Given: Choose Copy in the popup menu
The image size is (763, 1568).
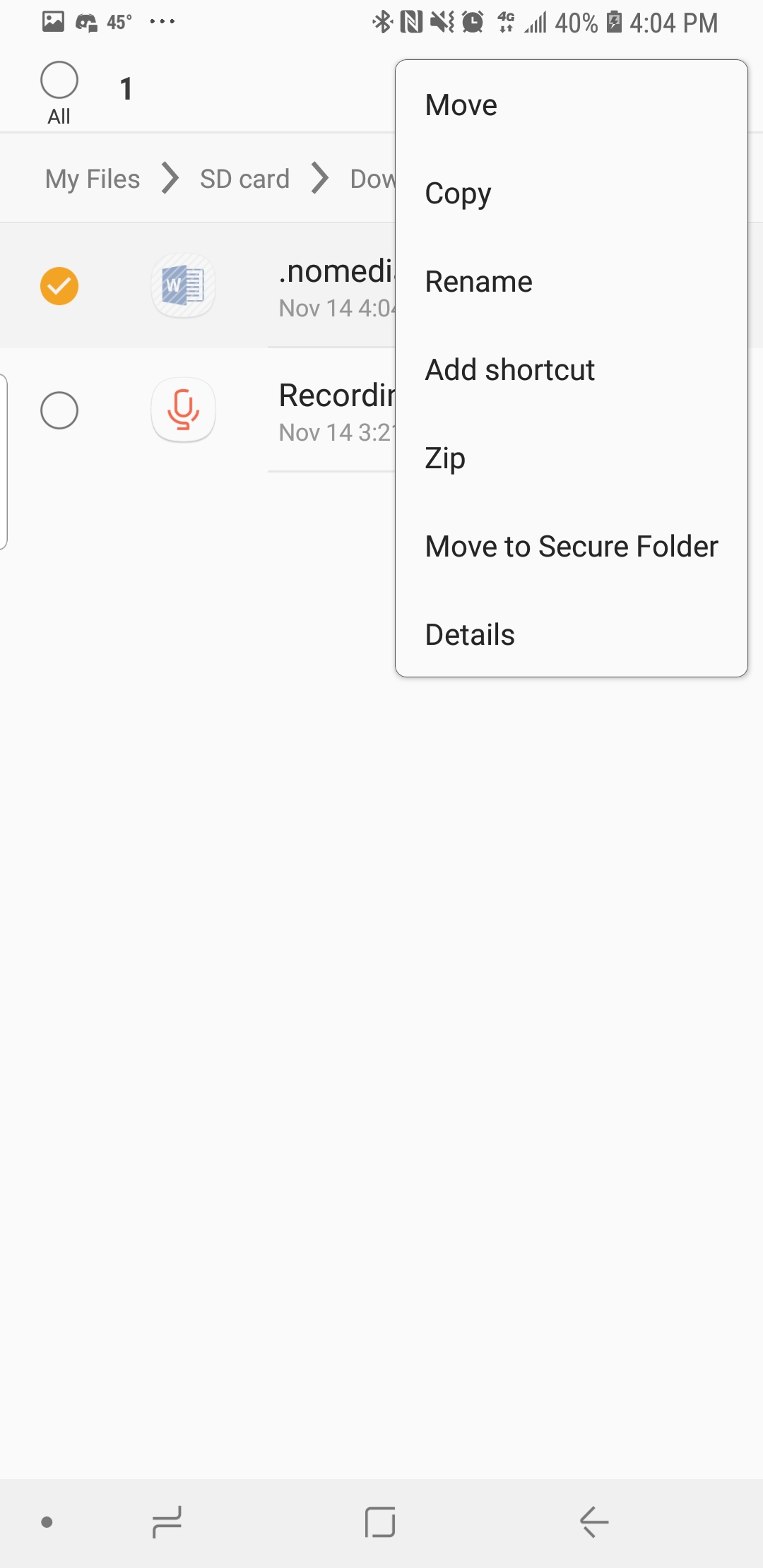Looking at the screenshot, I should click(458, 194).
